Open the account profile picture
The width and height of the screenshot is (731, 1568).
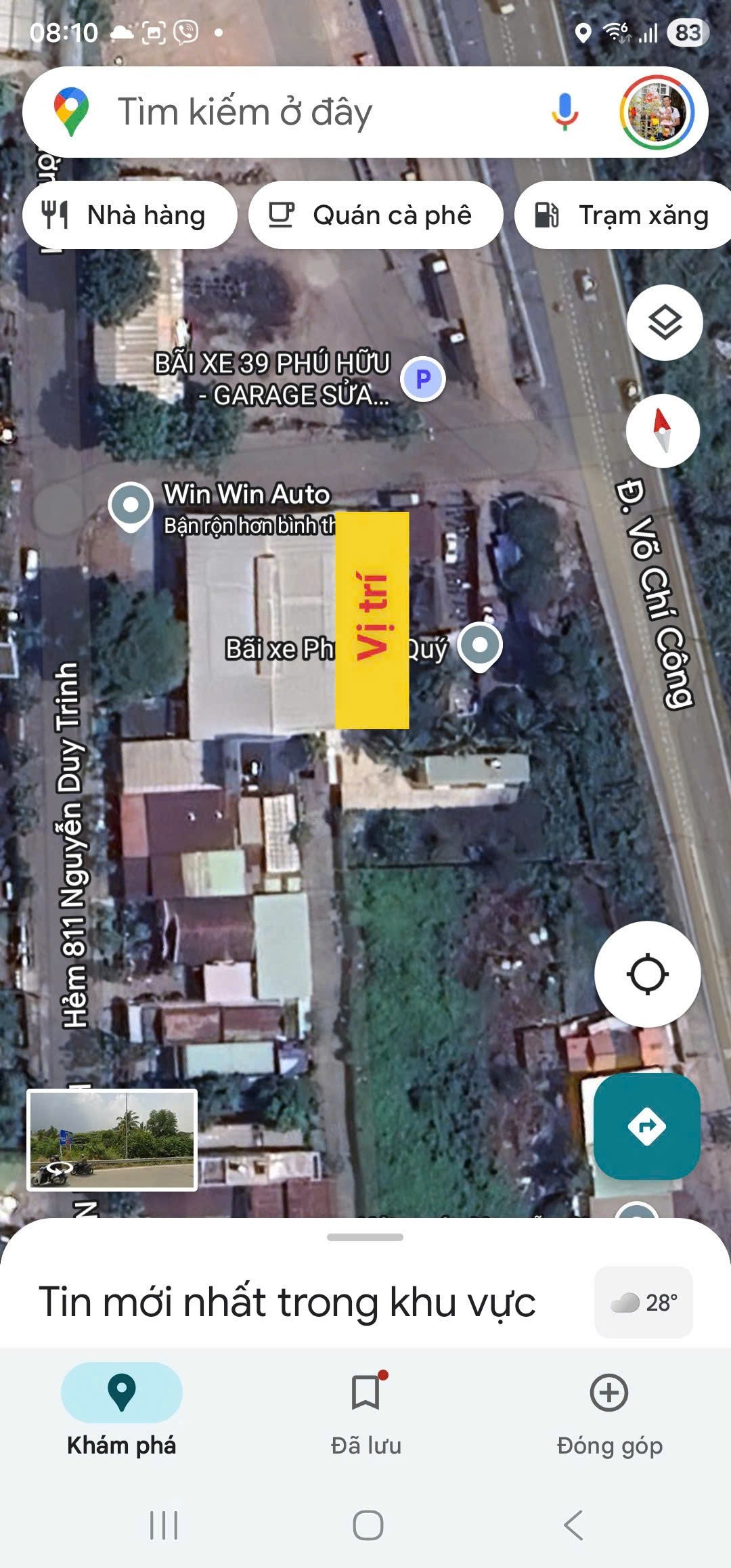coord(657,112)
